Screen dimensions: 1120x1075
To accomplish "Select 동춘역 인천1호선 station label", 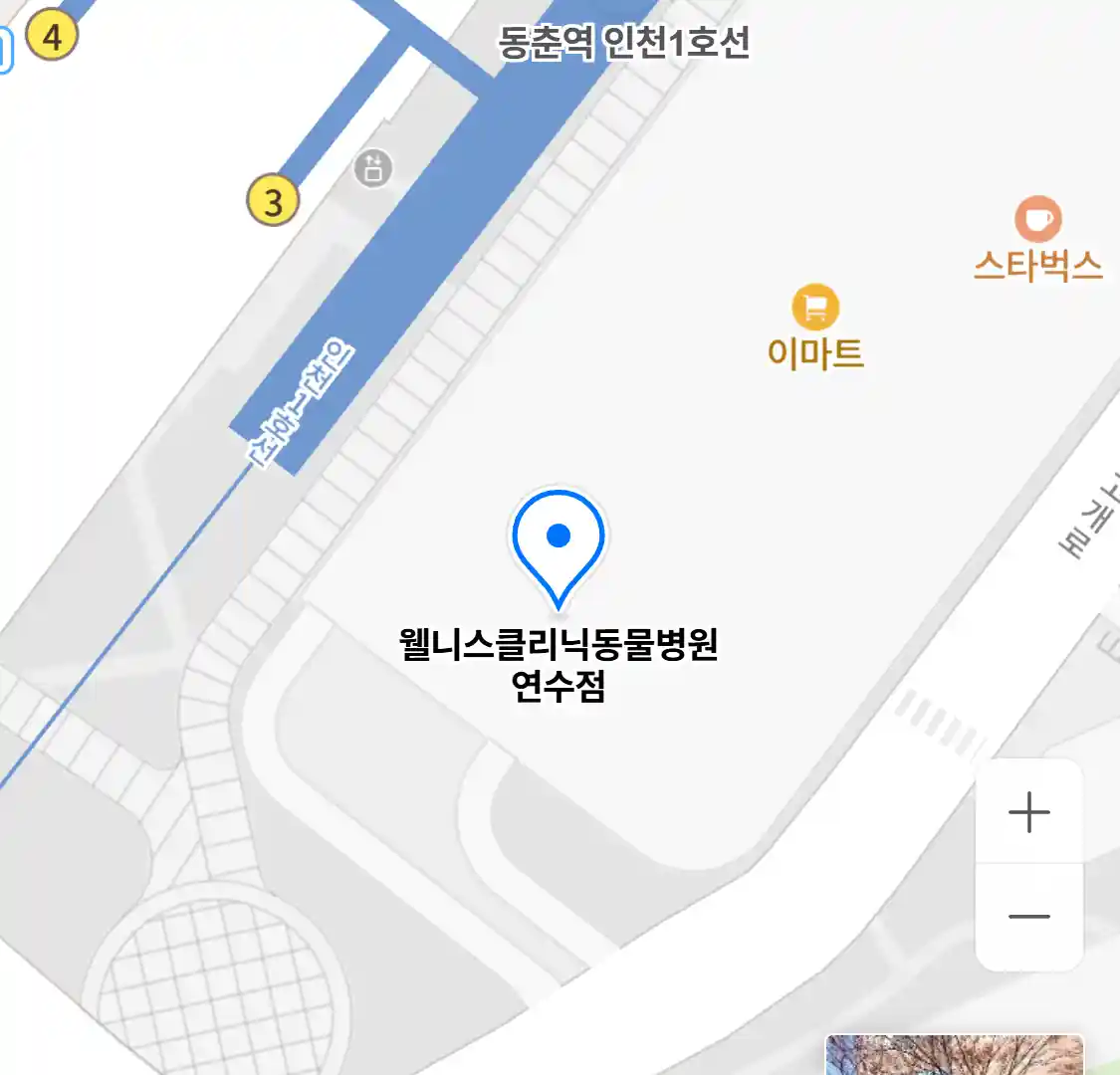I will pyautogui.click(x=623, y=43).
